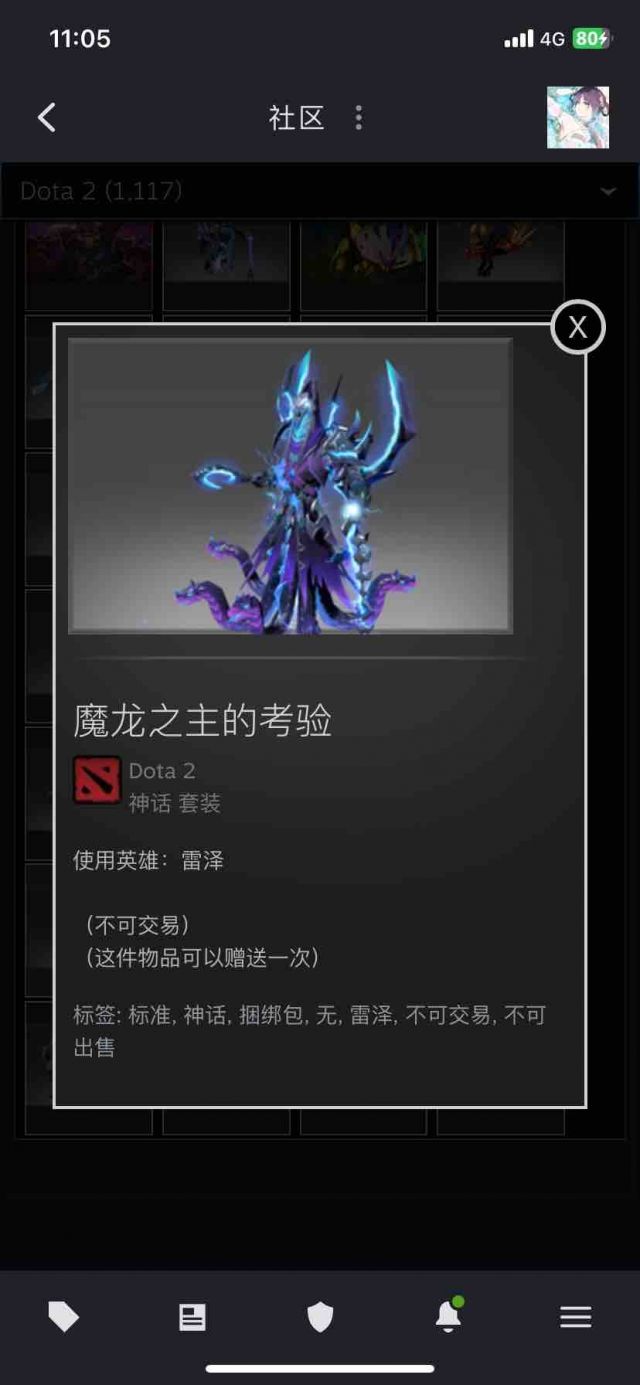Close the item detail popup with the X
640x1385 pixels.
pyautogui.click(x=578, y=327)
